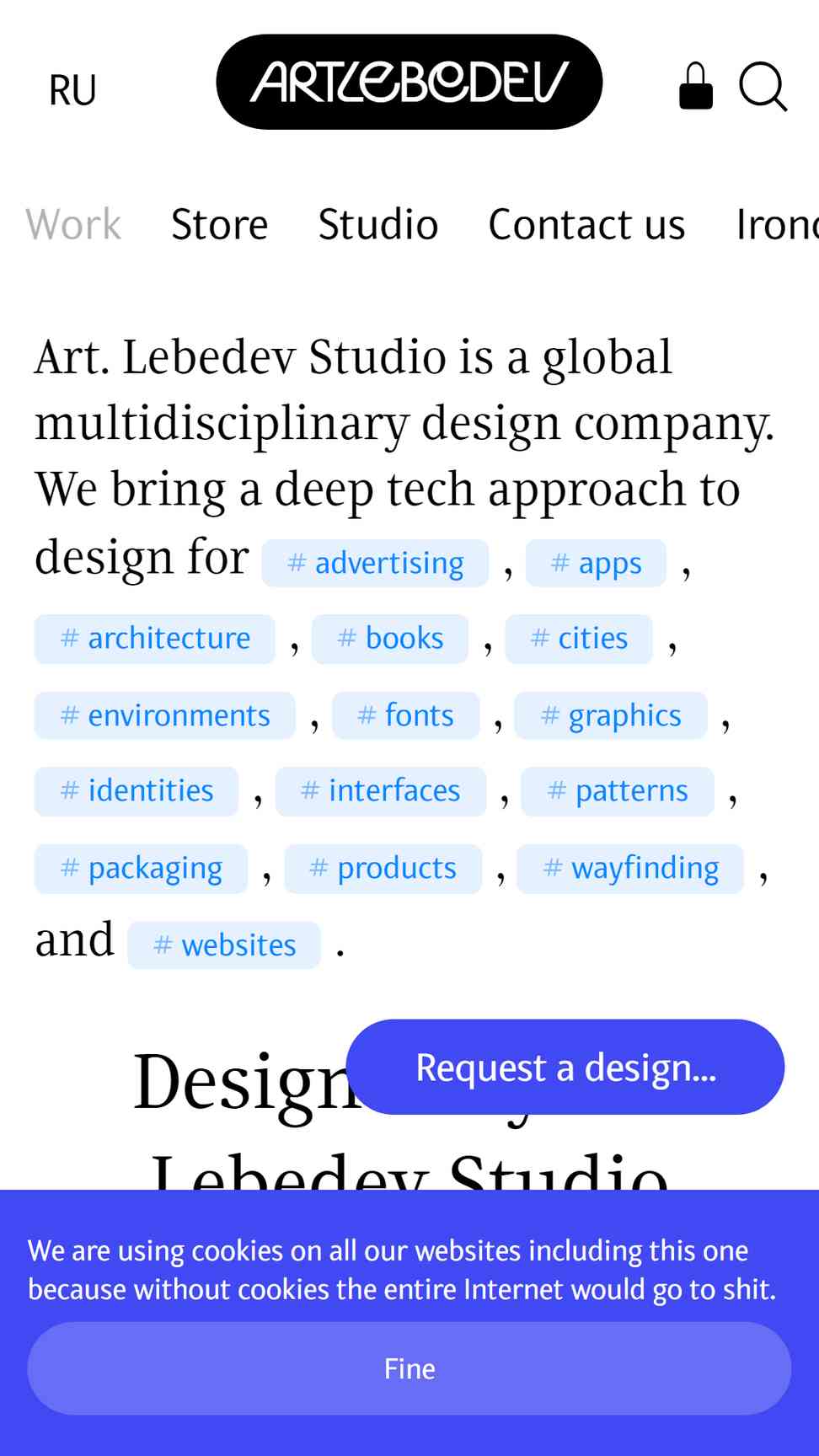This screenshot has width=819, height=1456.
Task: Open the shopping bag icon
Action: 696,86
